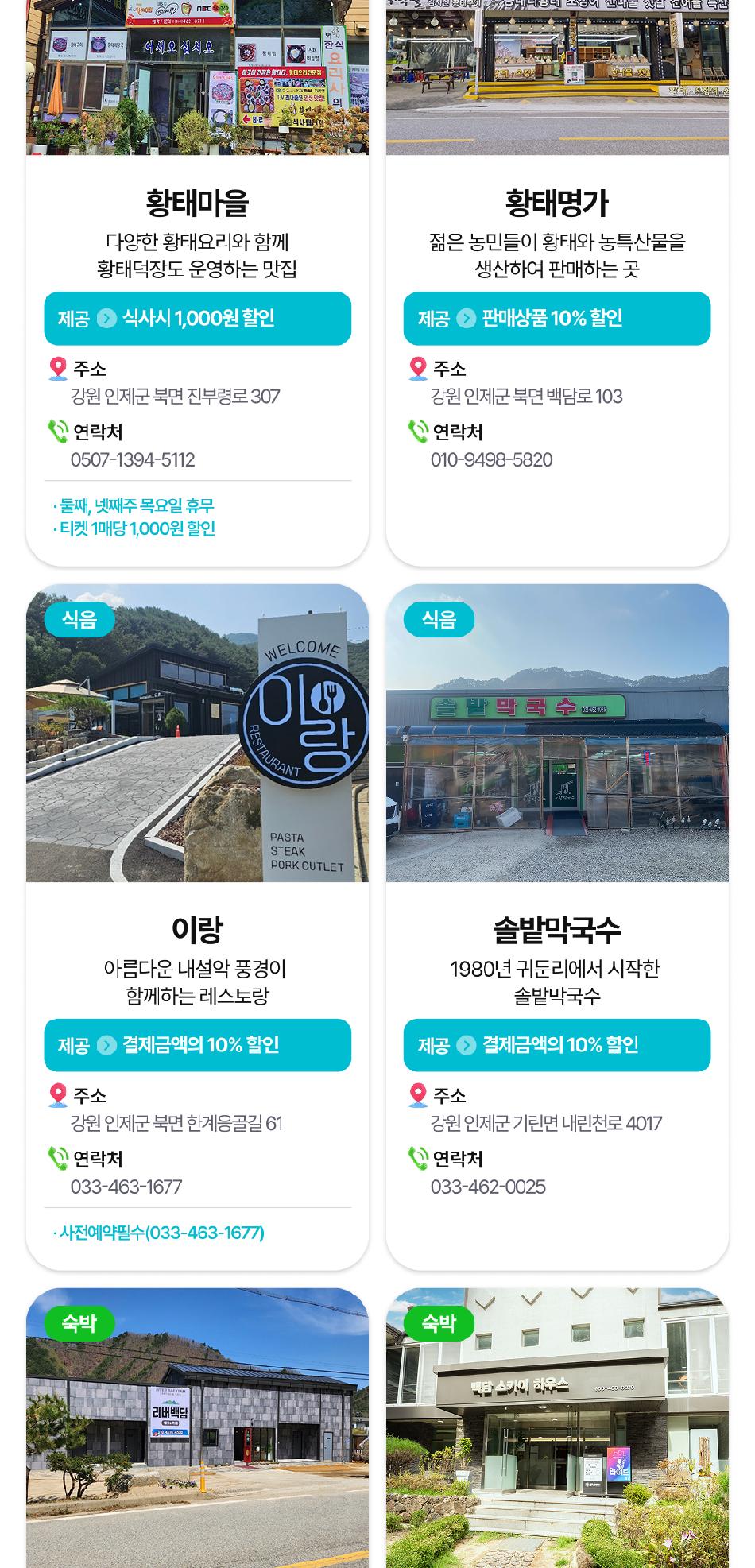The width and height of the screenshot is (755, 1568).
Task: Click the phone icon beside 황태마을 연락처
Action: 56,432
